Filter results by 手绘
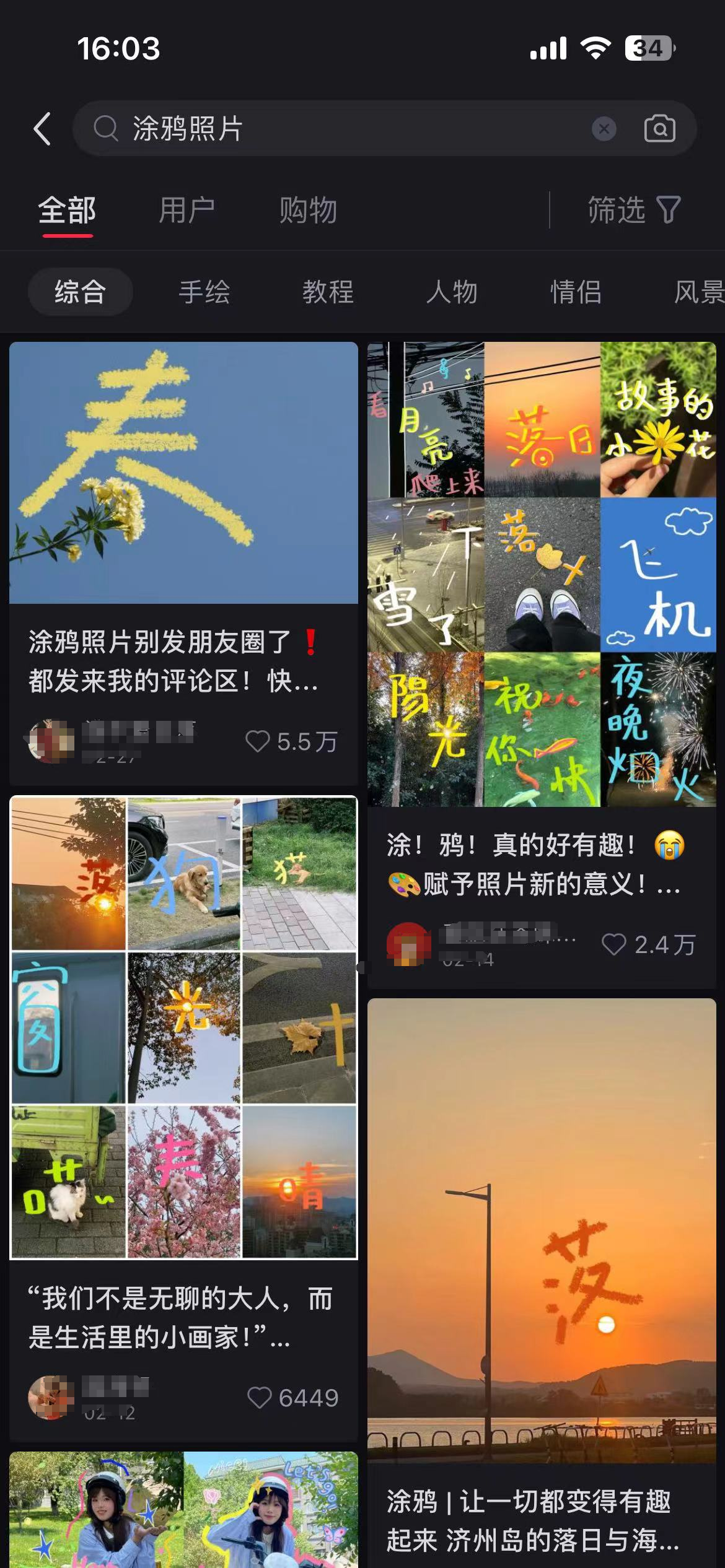The height and width of the screenshot is (1568, 725). (204, 292)
